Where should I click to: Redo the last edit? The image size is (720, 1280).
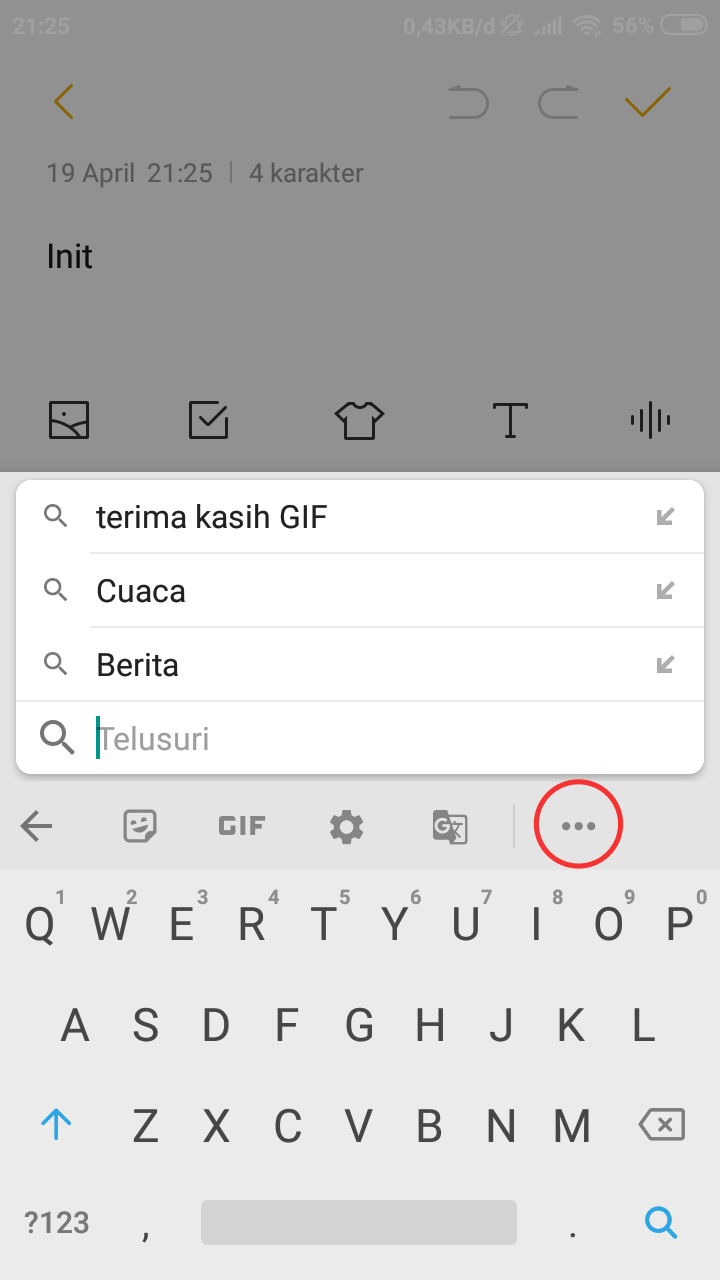[x=558, y=102]
